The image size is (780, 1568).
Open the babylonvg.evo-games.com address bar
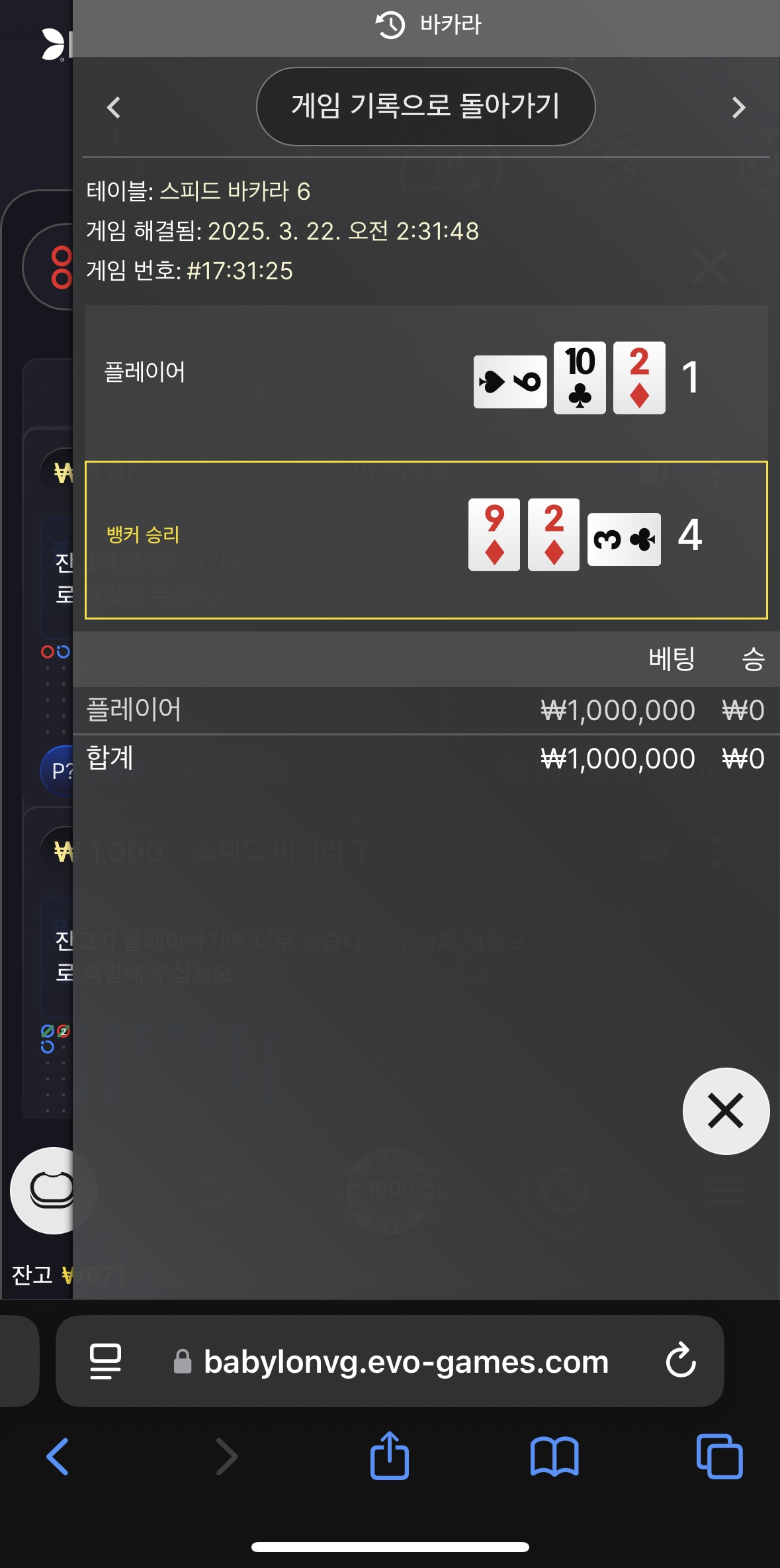[406, 1362]
